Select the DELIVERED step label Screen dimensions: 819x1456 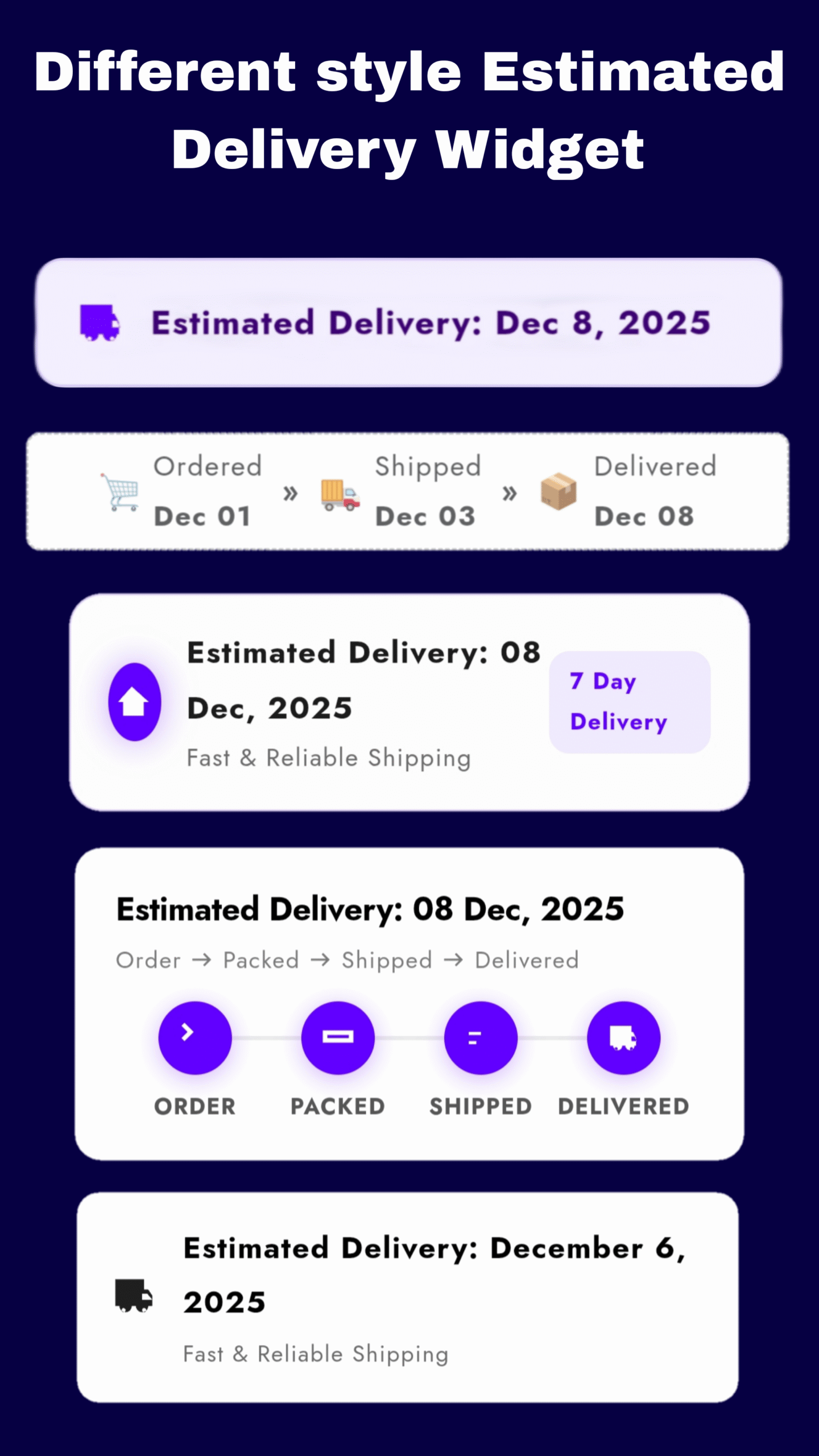(x=623, y=1106)
